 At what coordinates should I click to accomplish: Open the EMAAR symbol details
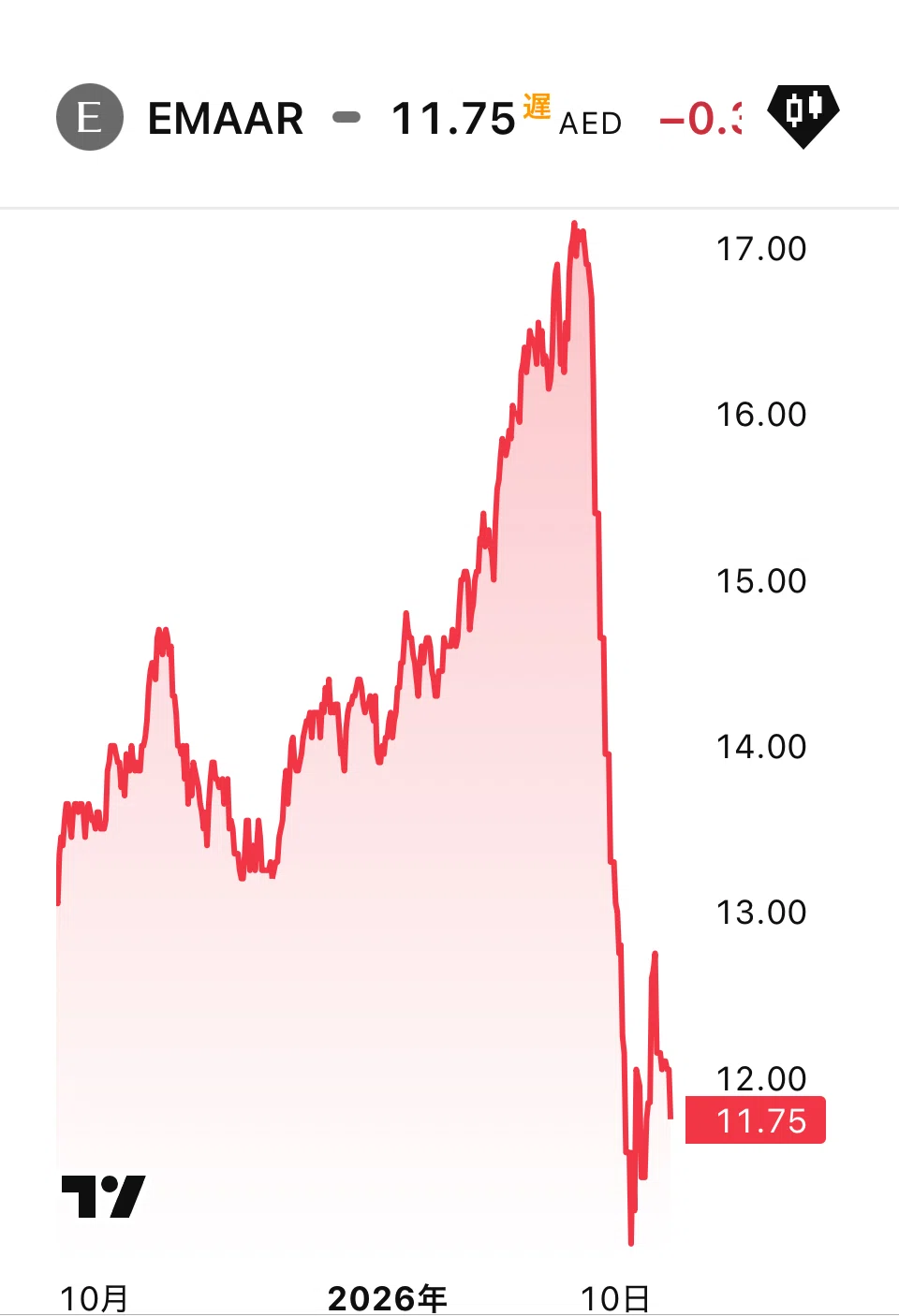[226, 119]
